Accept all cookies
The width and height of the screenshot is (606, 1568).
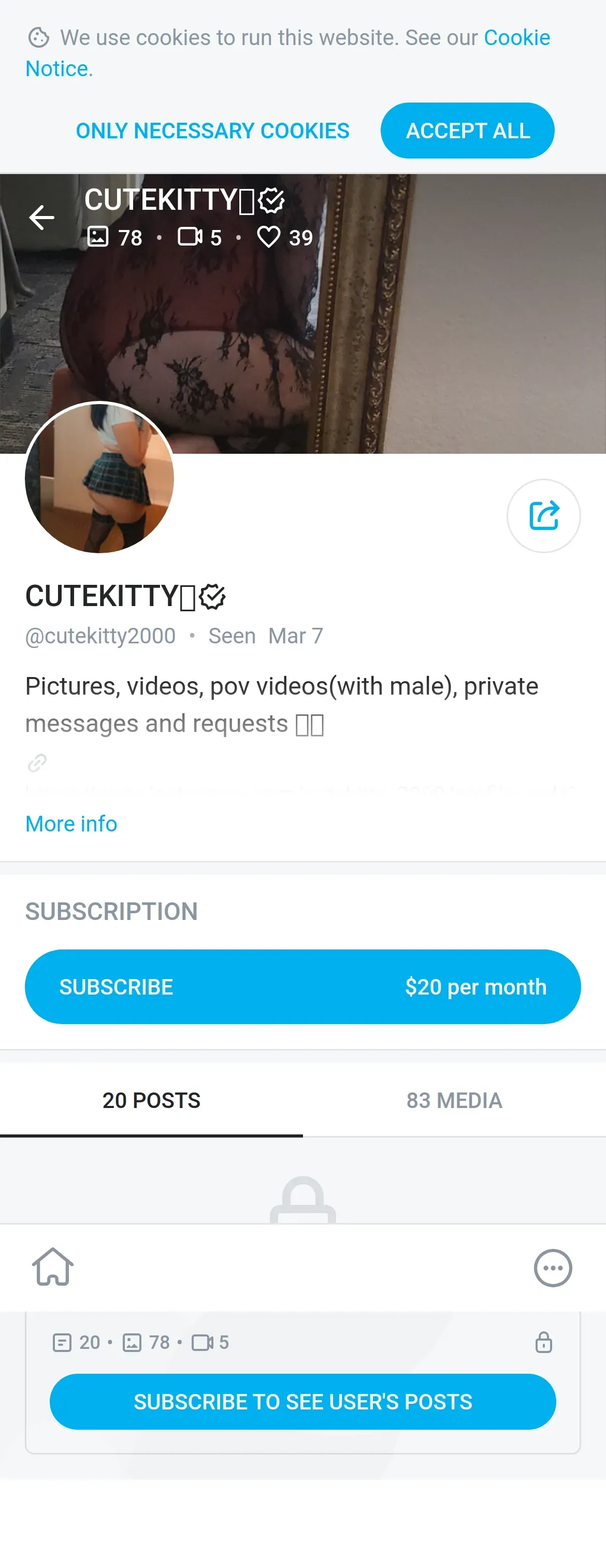pos(467,131)
